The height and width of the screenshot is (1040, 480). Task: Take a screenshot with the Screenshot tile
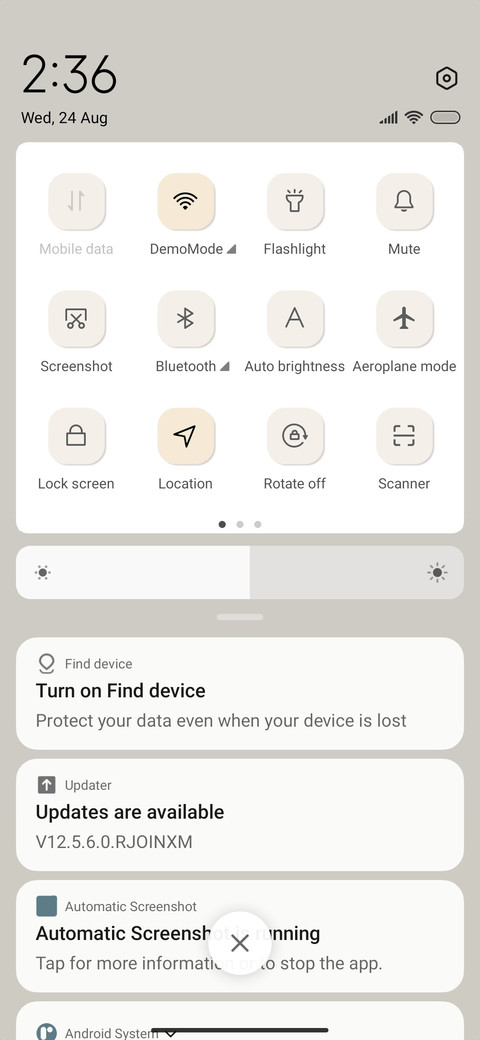[x=76, y=319]
